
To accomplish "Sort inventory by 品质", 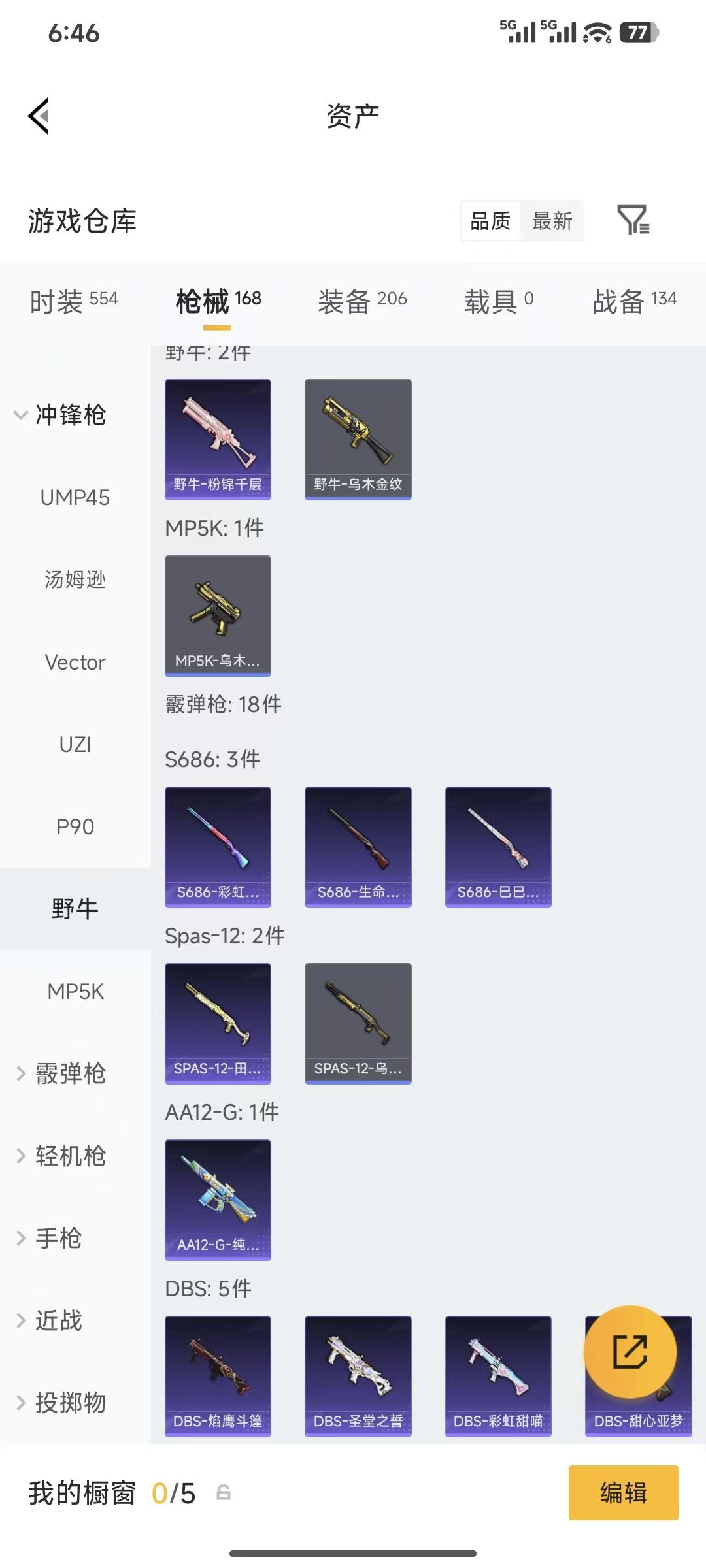I will 489,221.
